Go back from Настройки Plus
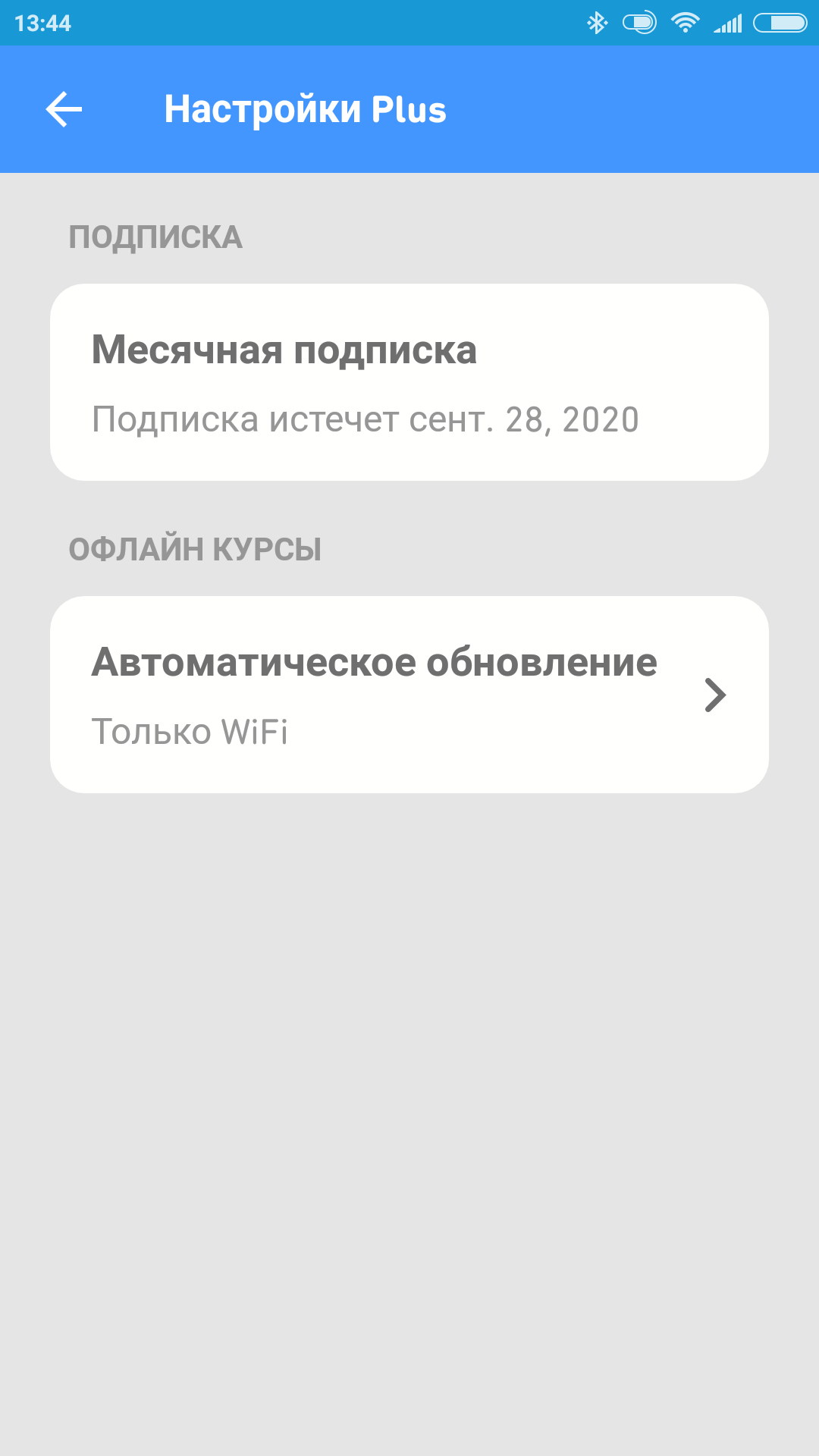819x1456 pixels. 64,110
